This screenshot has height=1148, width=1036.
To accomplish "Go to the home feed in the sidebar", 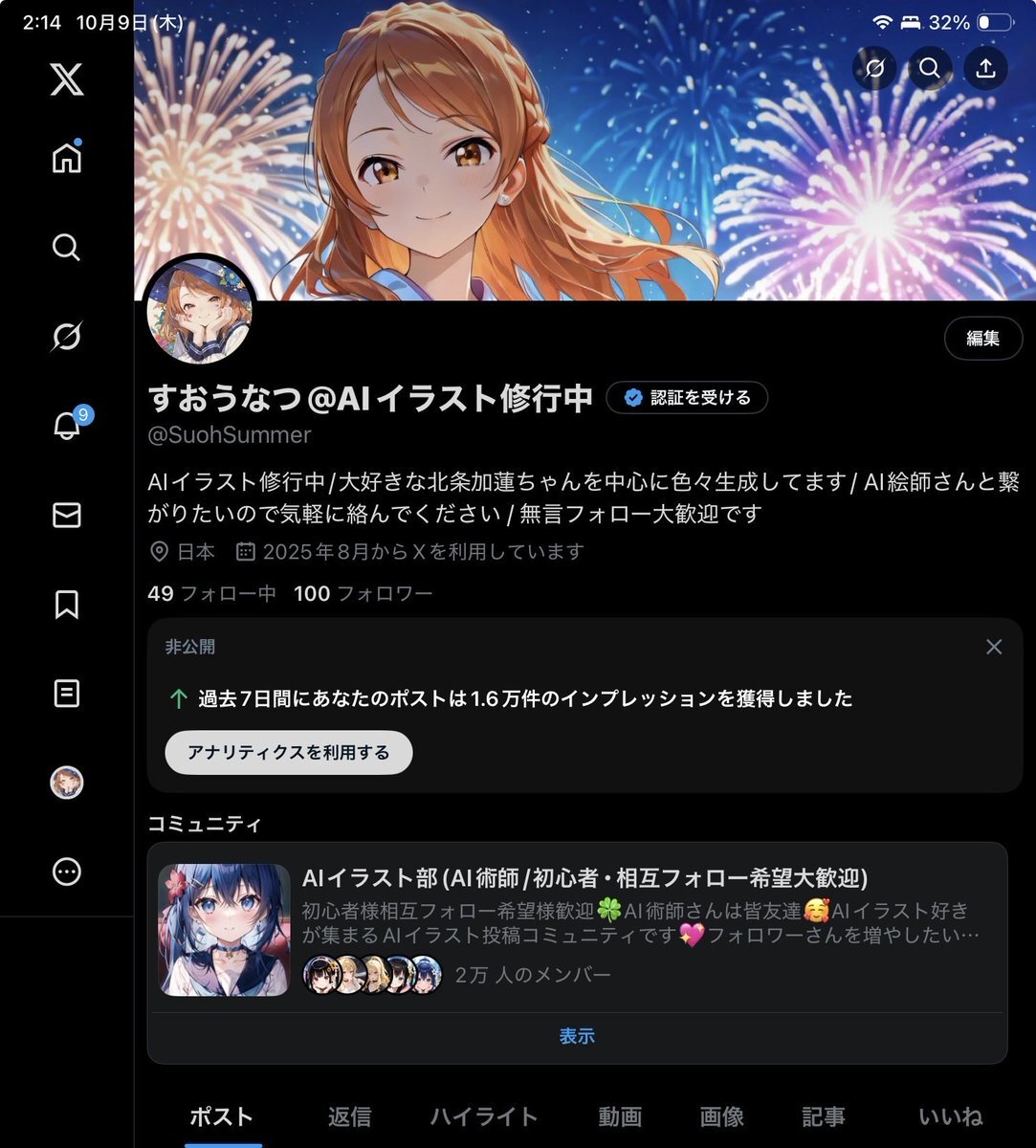I will click(66, 158).
